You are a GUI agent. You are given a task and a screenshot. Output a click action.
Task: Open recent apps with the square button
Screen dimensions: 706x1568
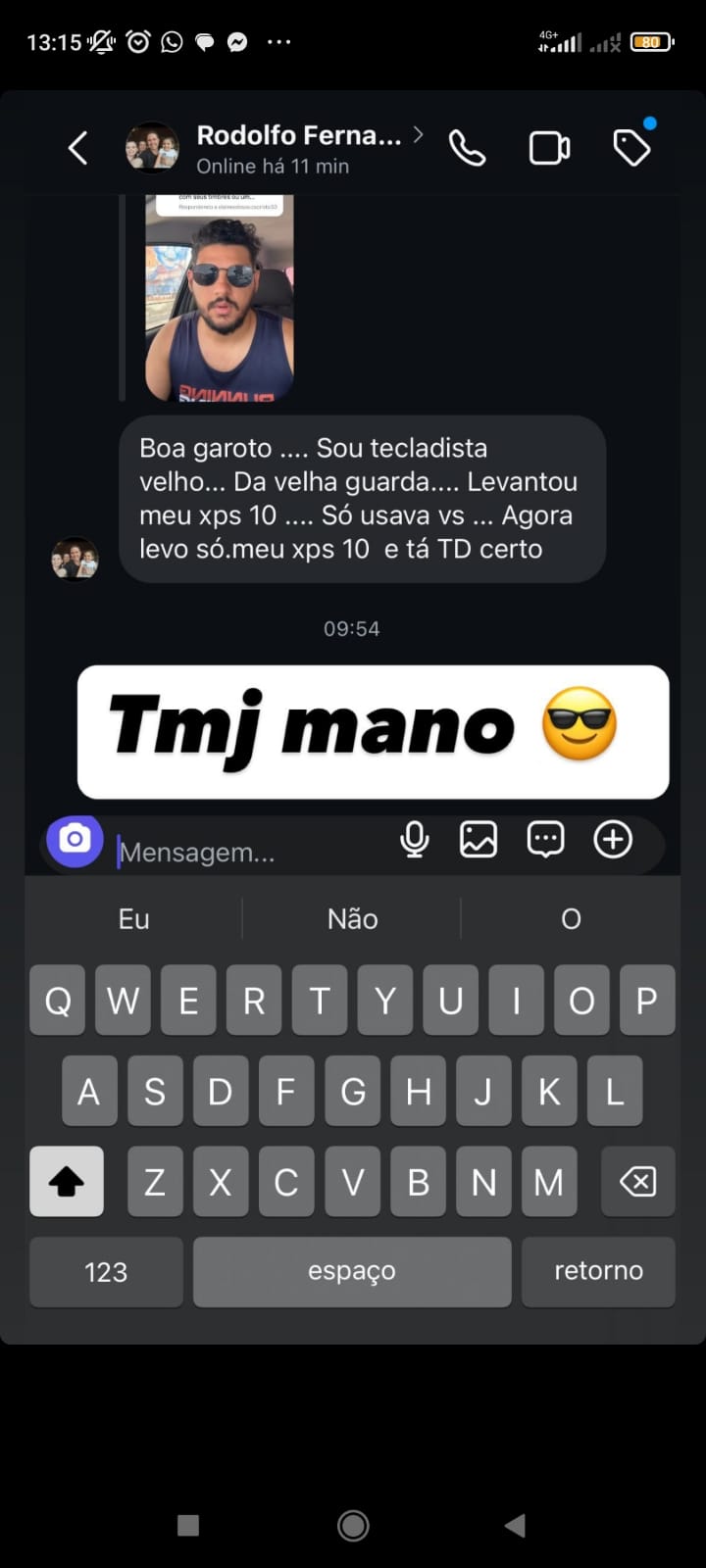click(x=188, y=1525)
